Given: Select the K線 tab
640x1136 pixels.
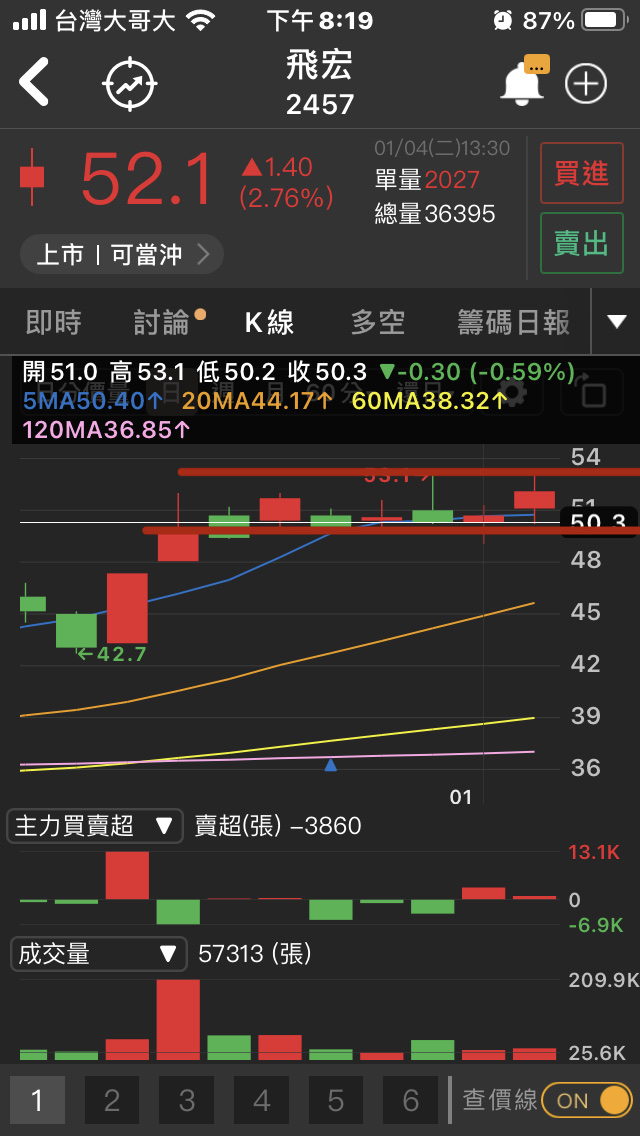Looking at the screenshot, I should [x=269, y=322].
